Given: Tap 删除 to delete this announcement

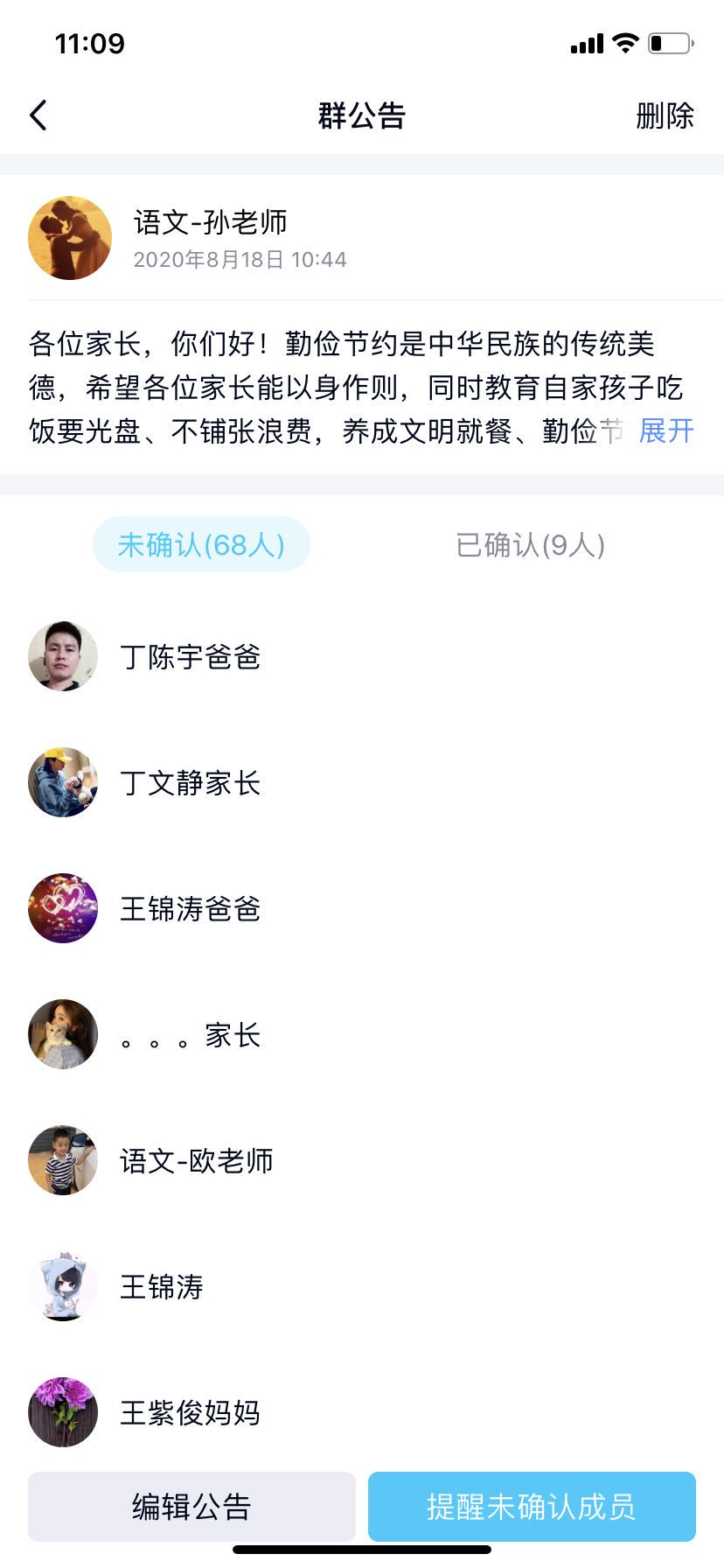Looking at the screenshot, I should [665, 115].
